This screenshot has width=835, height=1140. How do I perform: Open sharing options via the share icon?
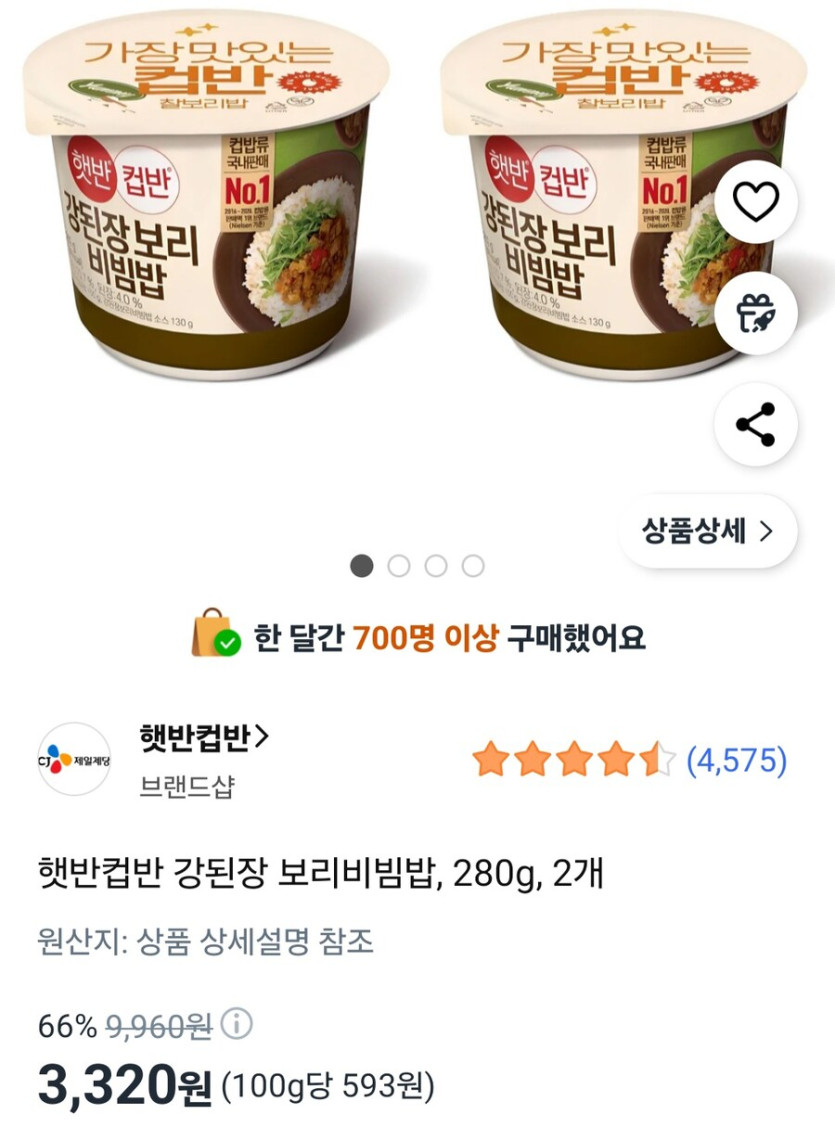tap(757, 426)
